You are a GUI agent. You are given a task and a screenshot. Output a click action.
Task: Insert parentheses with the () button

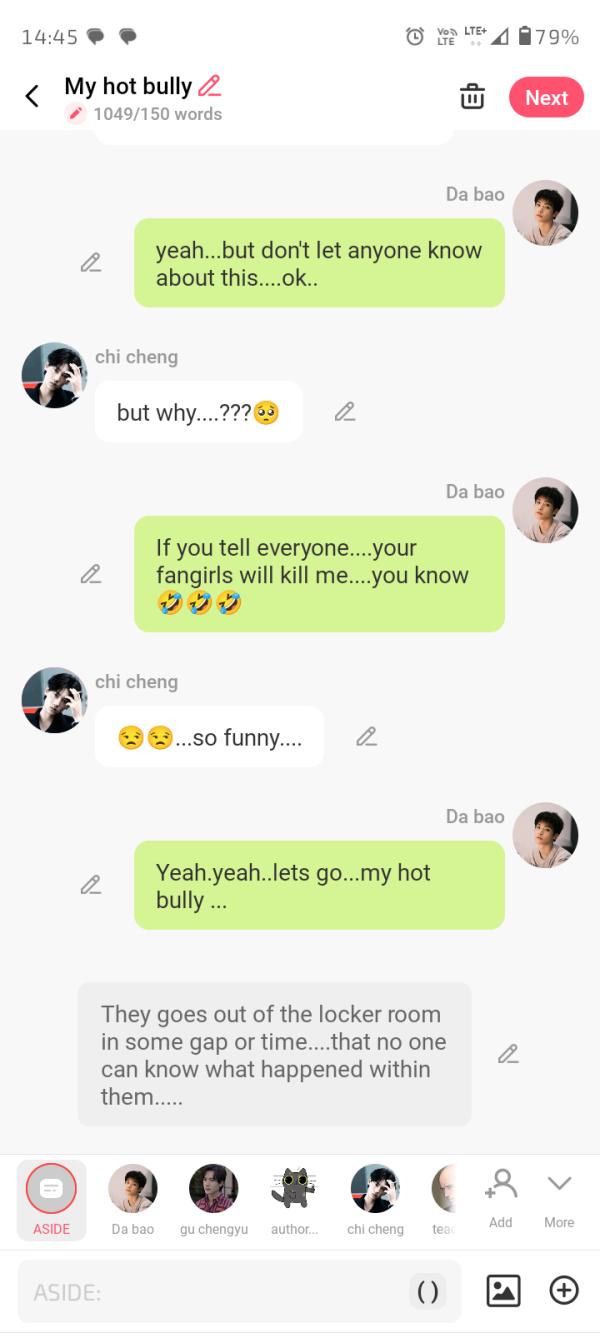pyautogui.click(x=427, y=1292)
